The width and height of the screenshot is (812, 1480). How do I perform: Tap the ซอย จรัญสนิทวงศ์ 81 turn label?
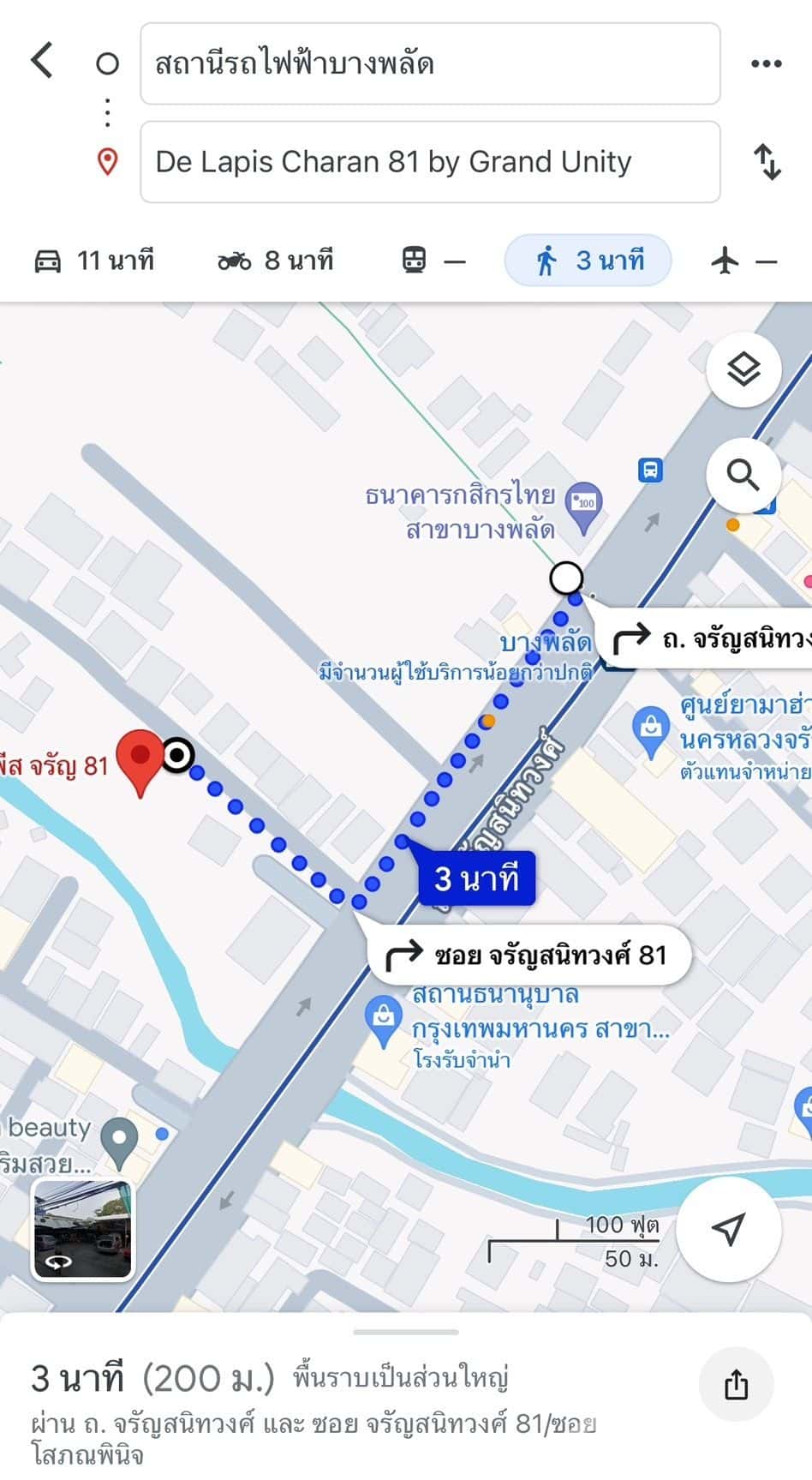point(528,955)
